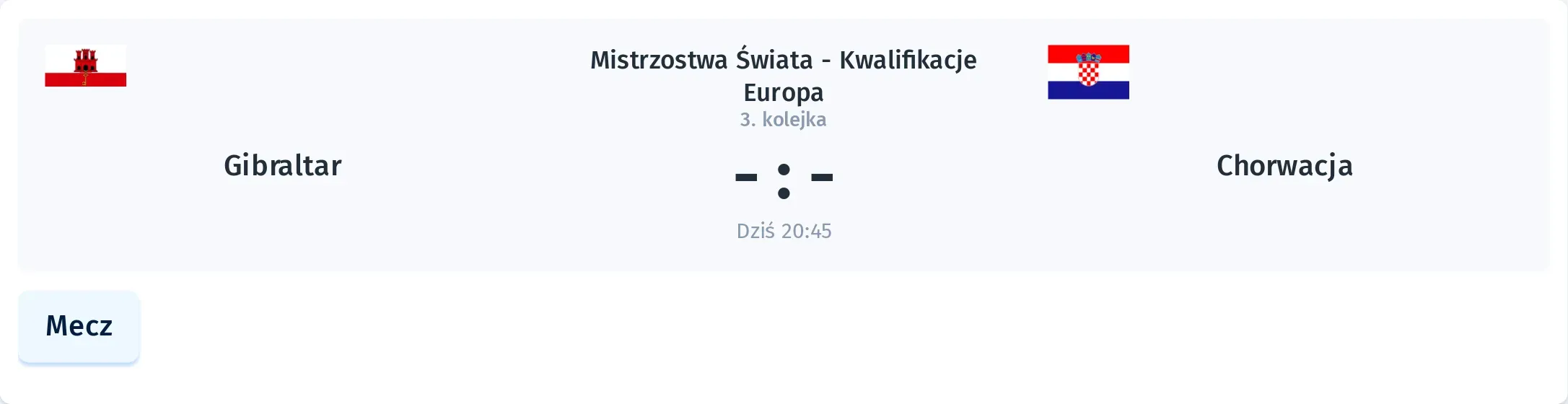Open the Gibraltar team page
The height and width of the screenshot is (404, 1568).
pos(282,166)
